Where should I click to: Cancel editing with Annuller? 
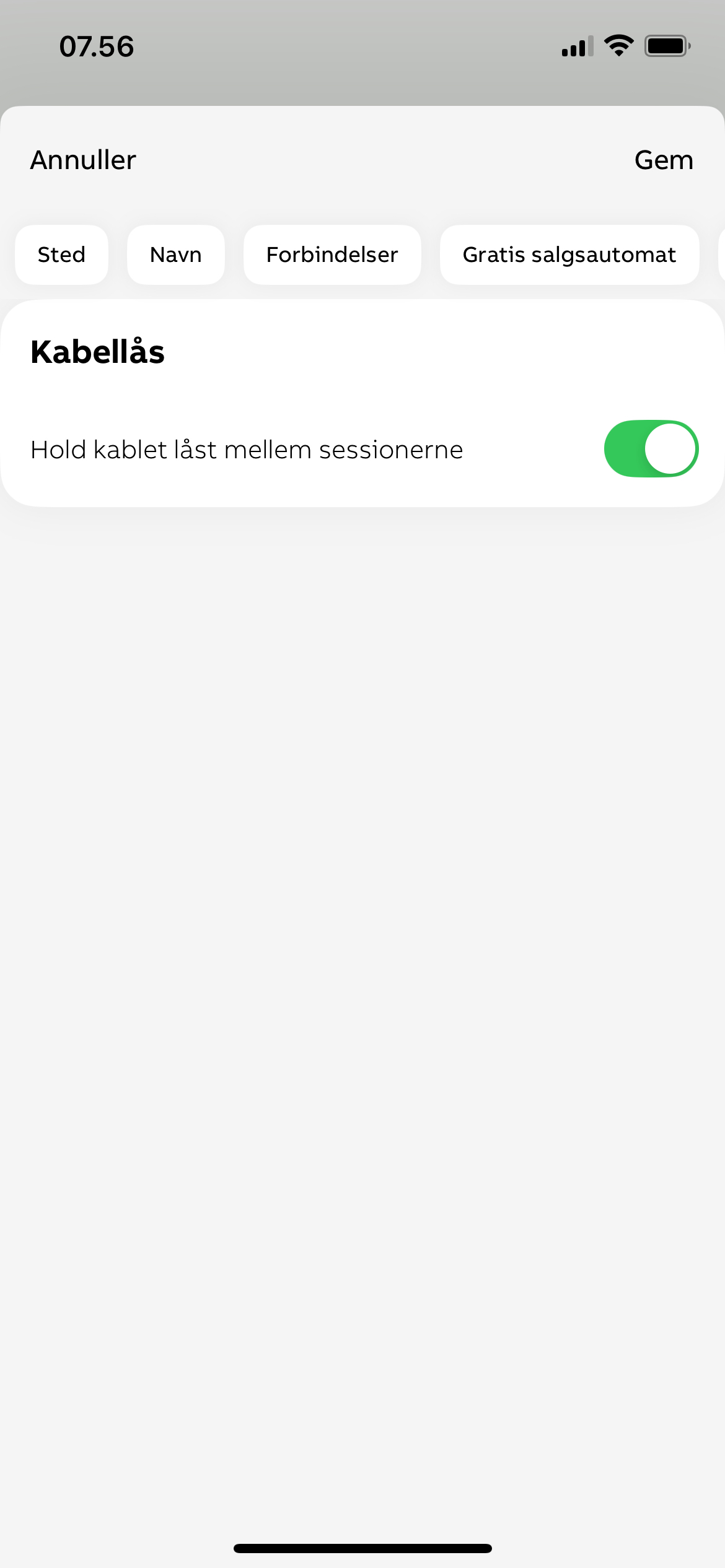(x=83, y=160)
